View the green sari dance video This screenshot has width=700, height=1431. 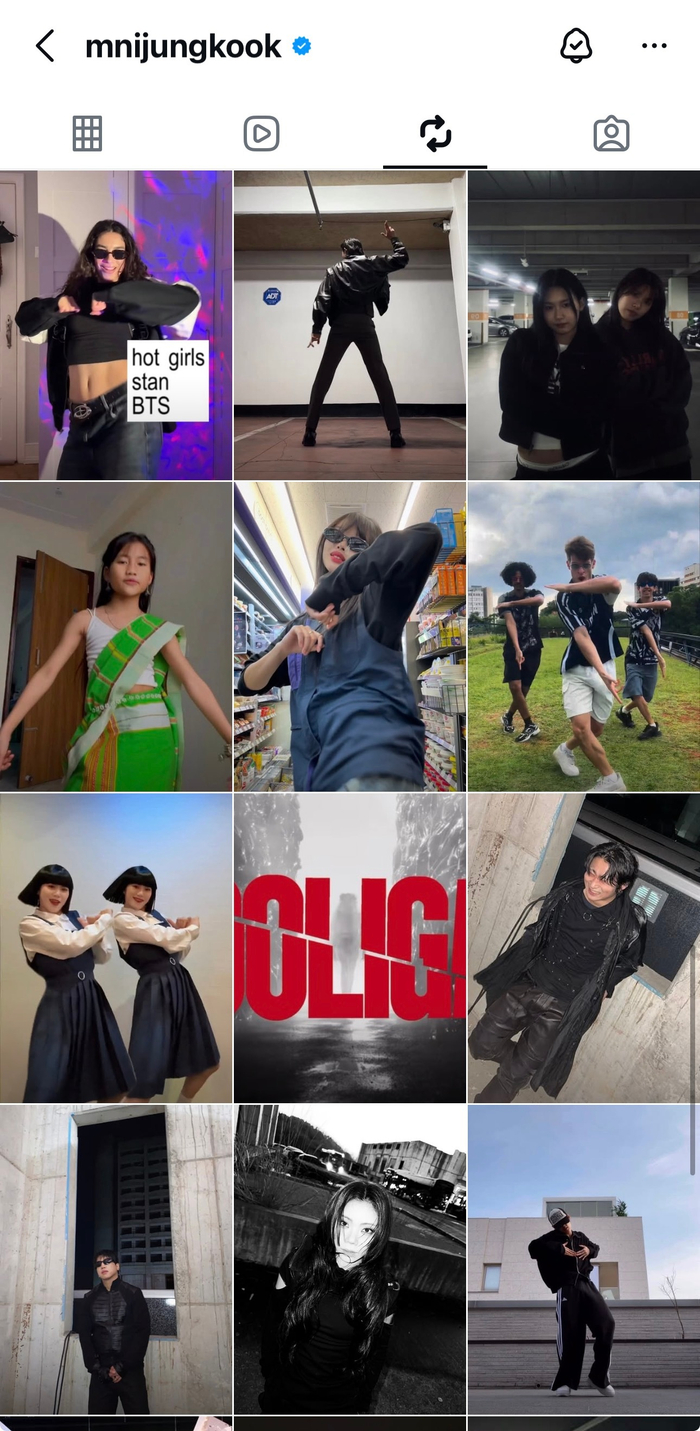116,636
